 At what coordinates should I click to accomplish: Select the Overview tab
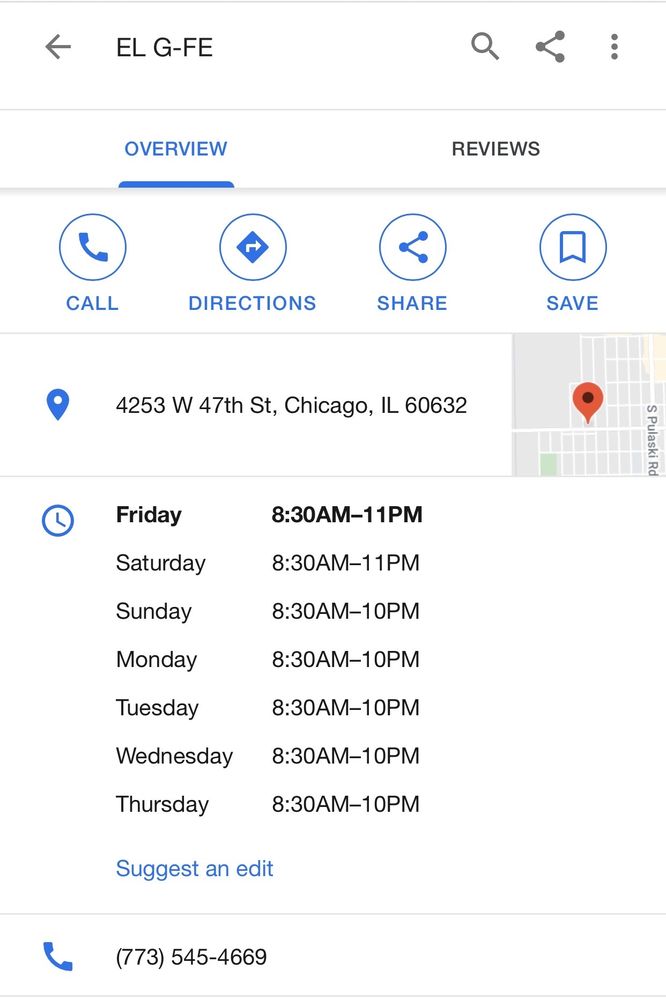point(176,149)
